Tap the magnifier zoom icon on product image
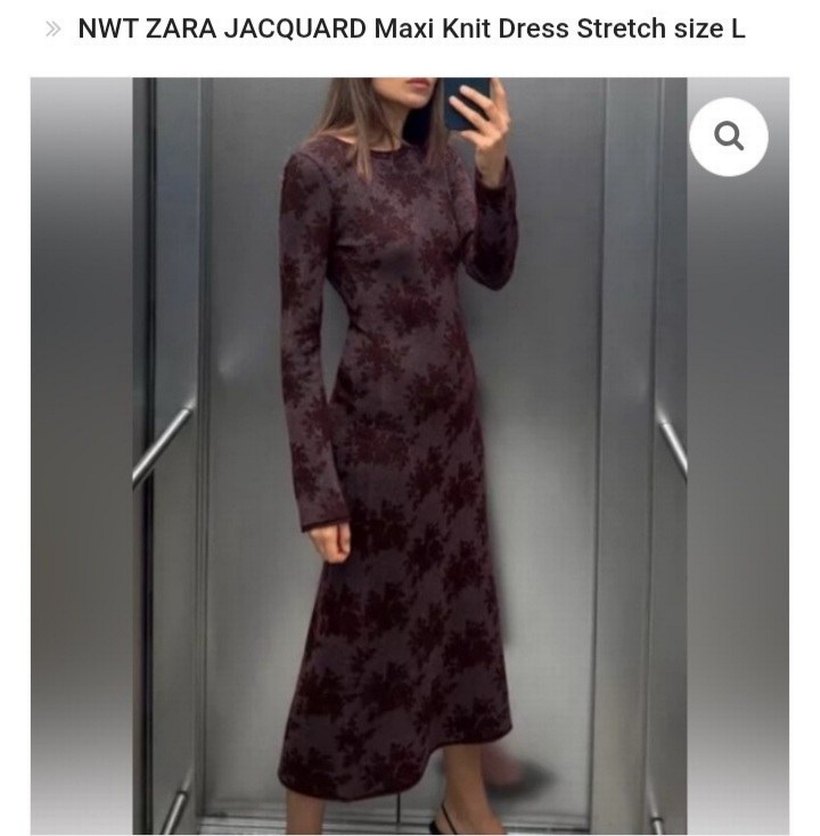This screenshot has height=836, width=820. click(728, 137)
